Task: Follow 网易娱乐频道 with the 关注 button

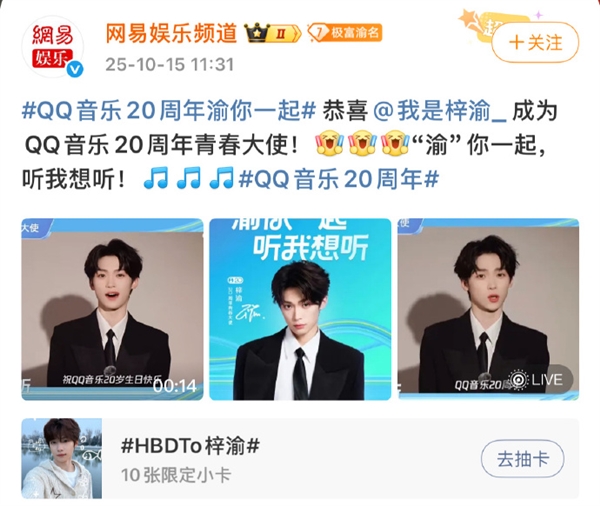Action: (535, 43)
